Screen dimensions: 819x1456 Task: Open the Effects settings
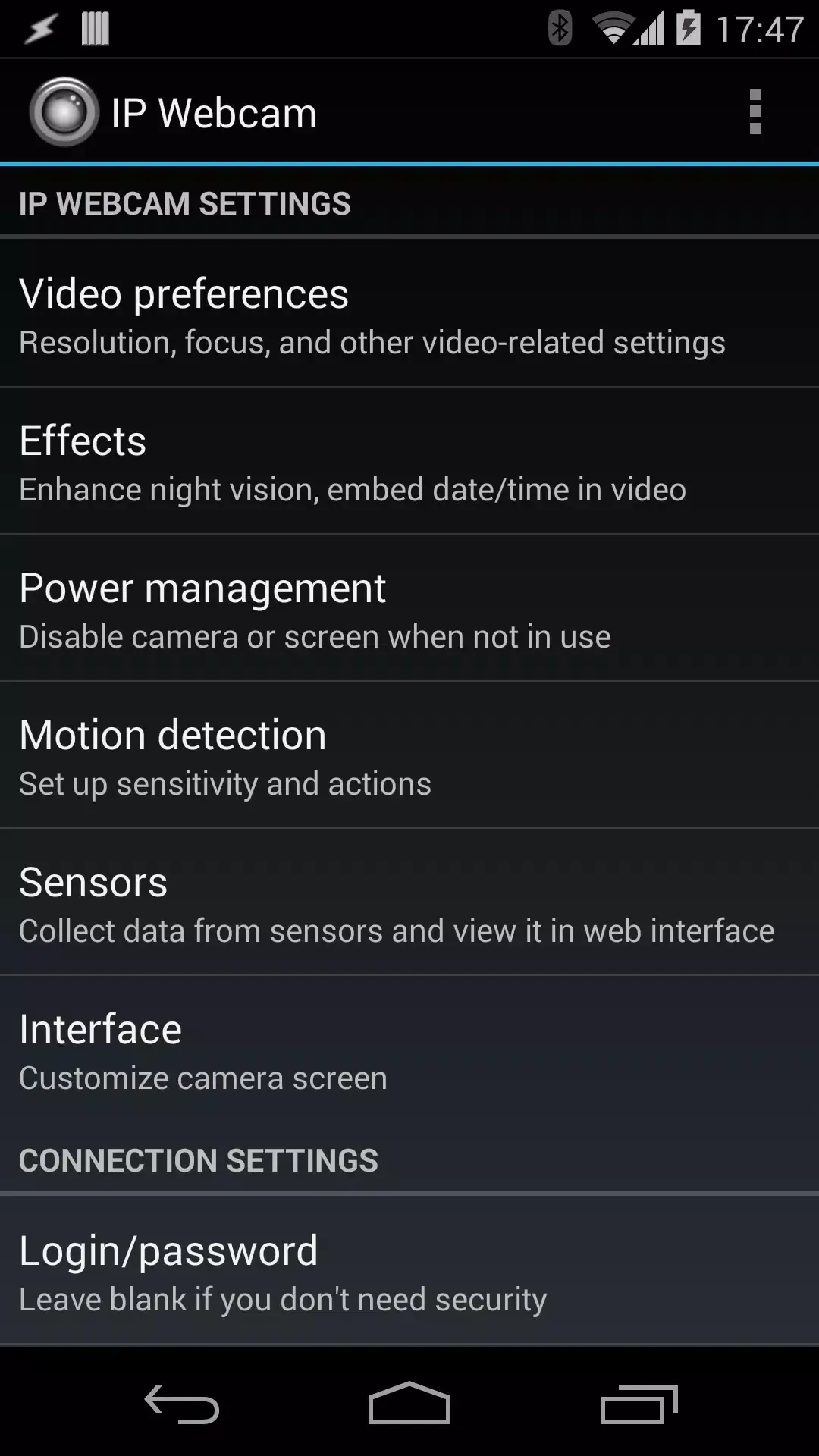click(x=409, y=462)
